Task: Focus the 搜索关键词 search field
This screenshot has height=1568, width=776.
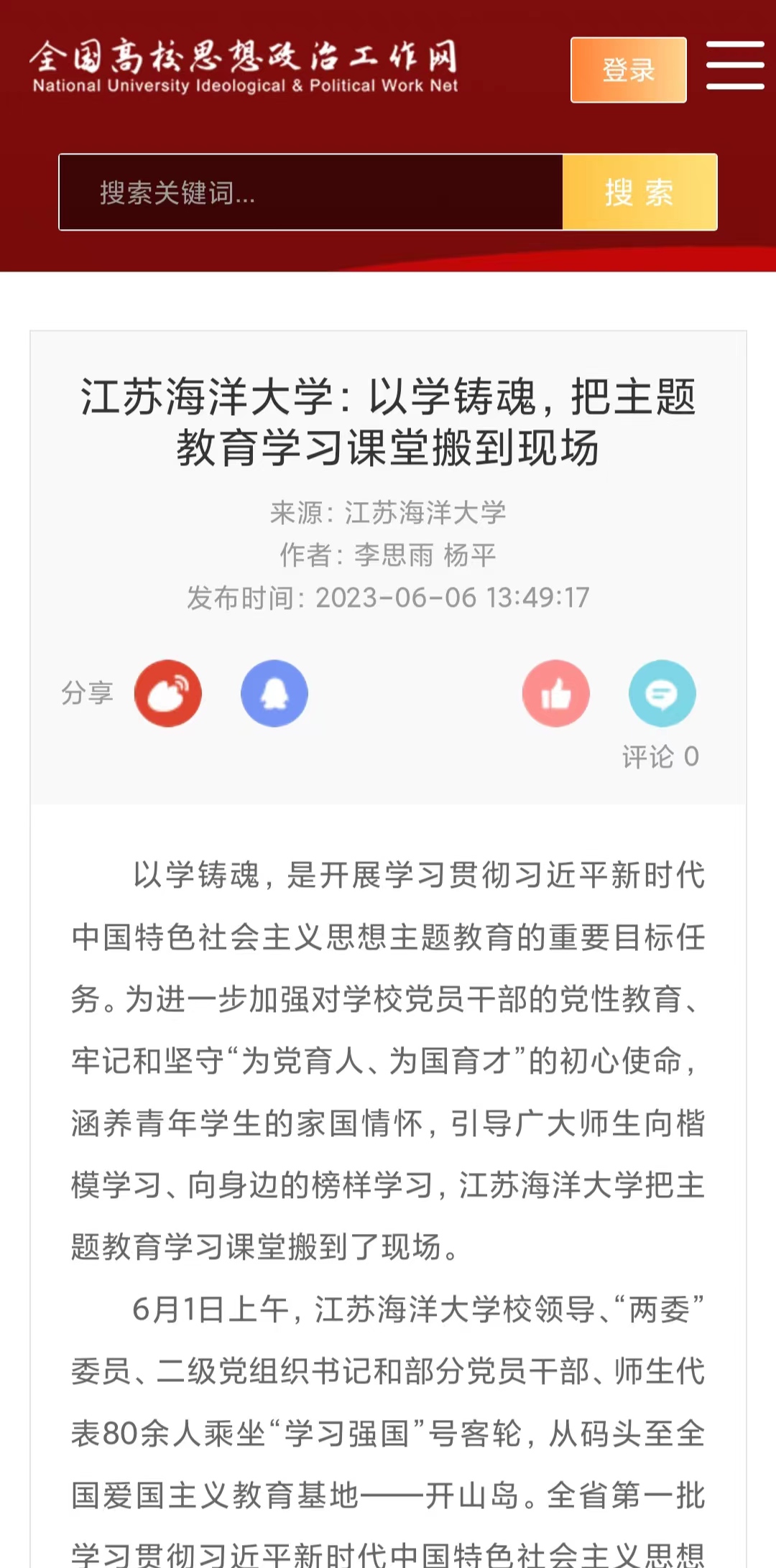Action: point(310,192)
